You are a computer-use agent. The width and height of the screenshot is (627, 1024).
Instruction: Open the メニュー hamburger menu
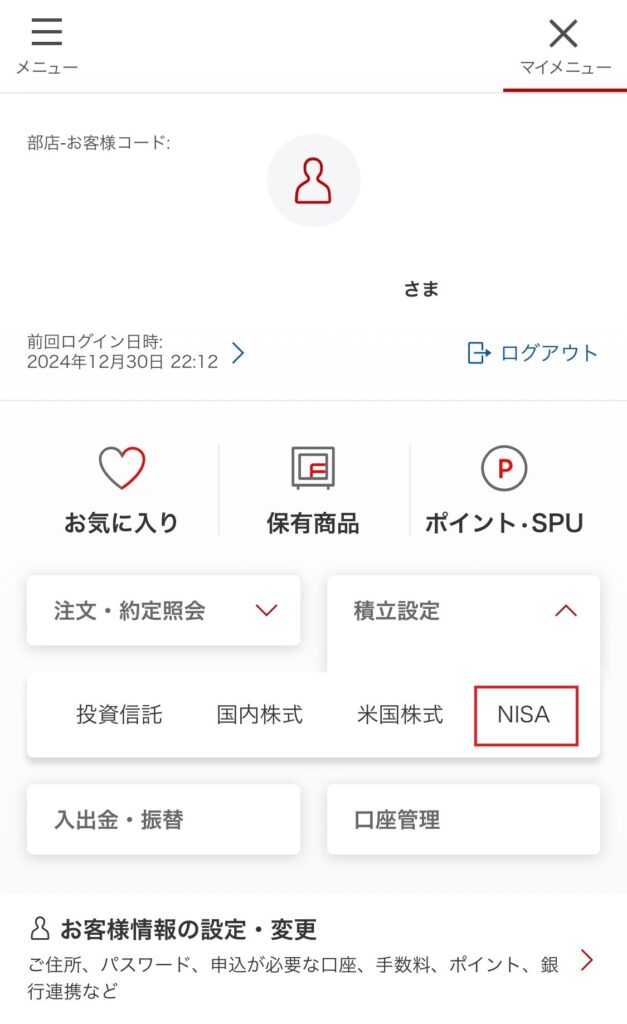click(46, 46)
